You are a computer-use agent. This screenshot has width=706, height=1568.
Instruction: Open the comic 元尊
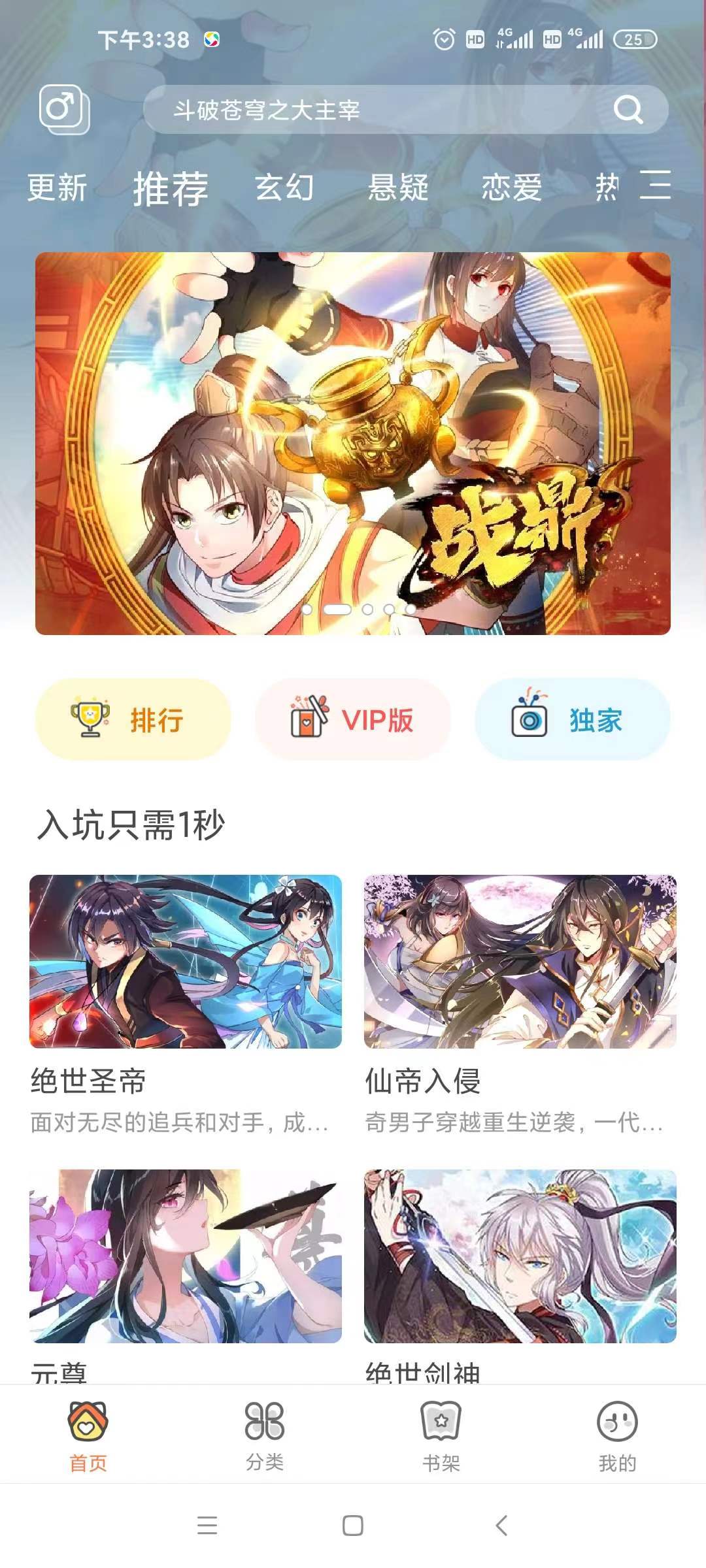click(x=186, y=1256)
